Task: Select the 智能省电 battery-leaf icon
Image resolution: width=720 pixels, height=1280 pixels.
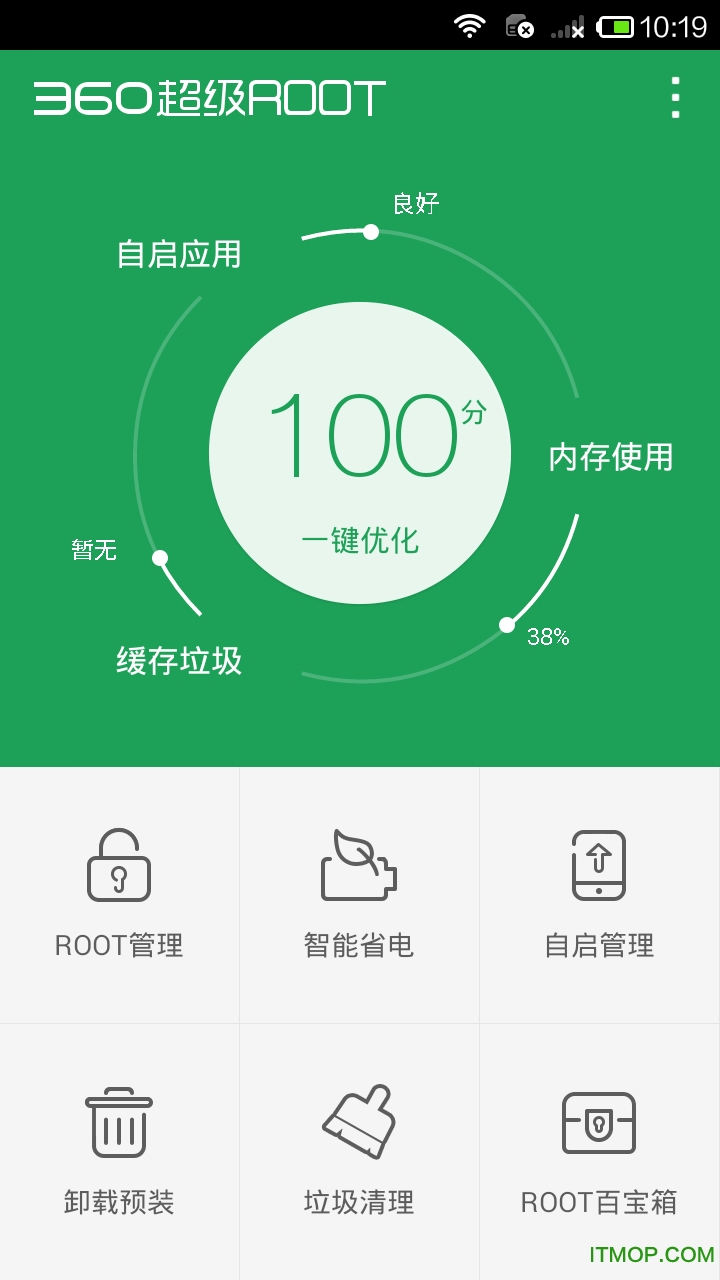Action: coord(359,866)
